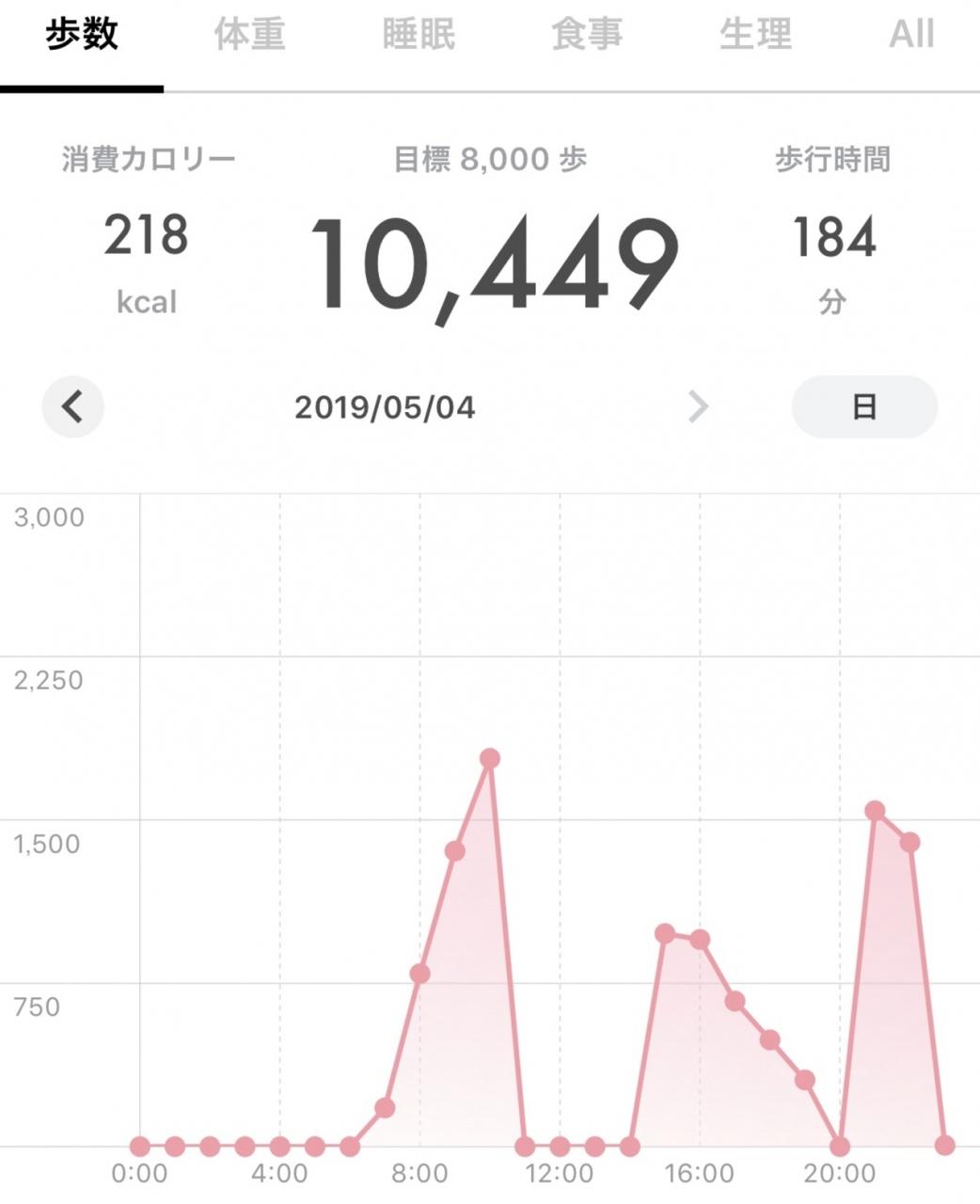
Task: Go to the next day arrow
Action: 698,407
